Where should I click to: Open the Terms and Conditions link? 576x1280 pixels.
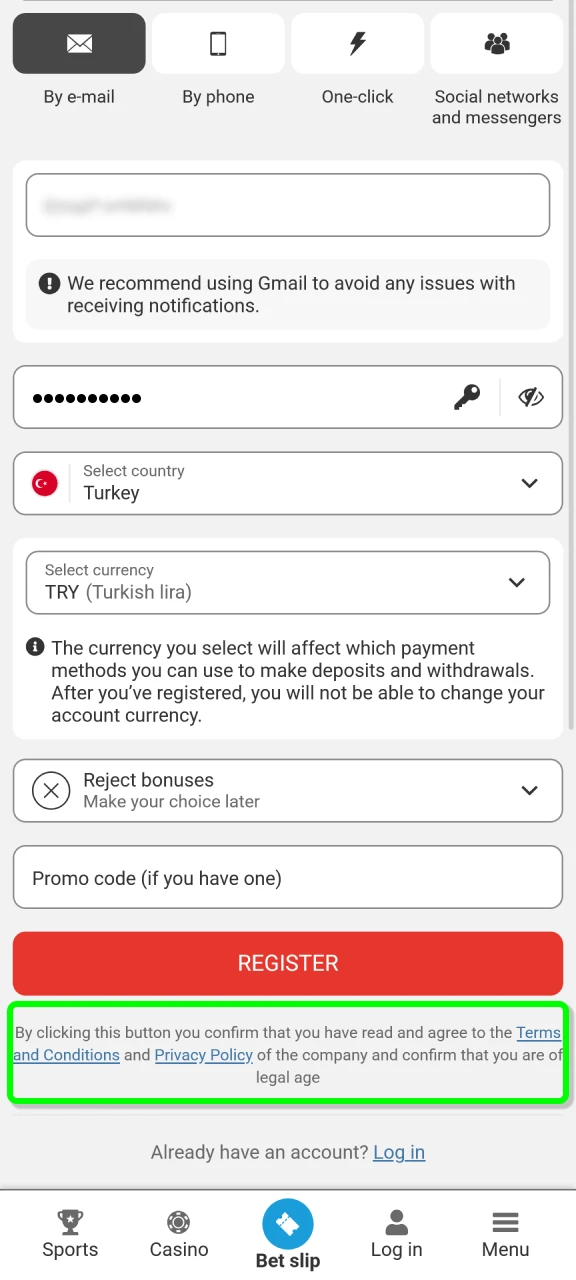click(x=66, y=1054)
